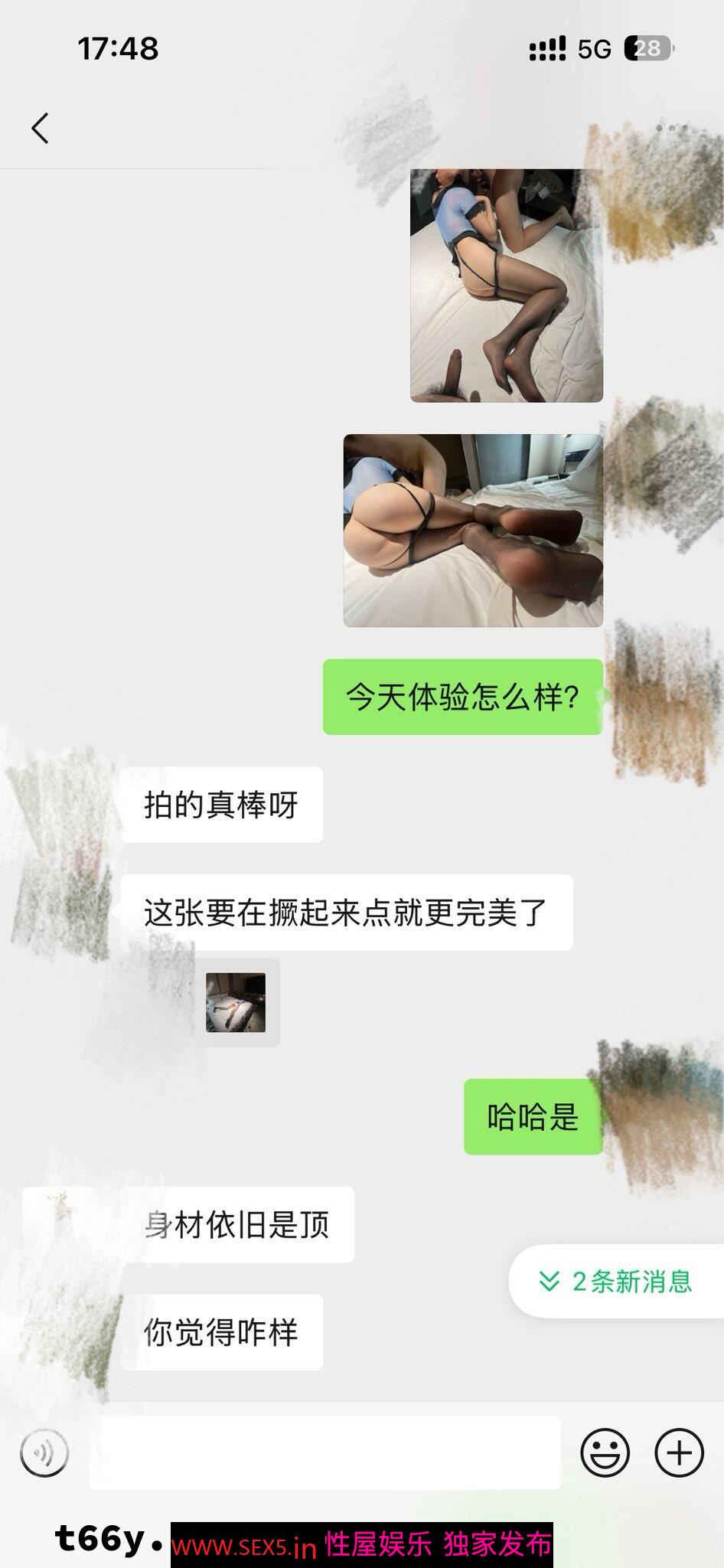Switch to voice message input
The image size is (724, 1568).
(x=44, y=1452)
